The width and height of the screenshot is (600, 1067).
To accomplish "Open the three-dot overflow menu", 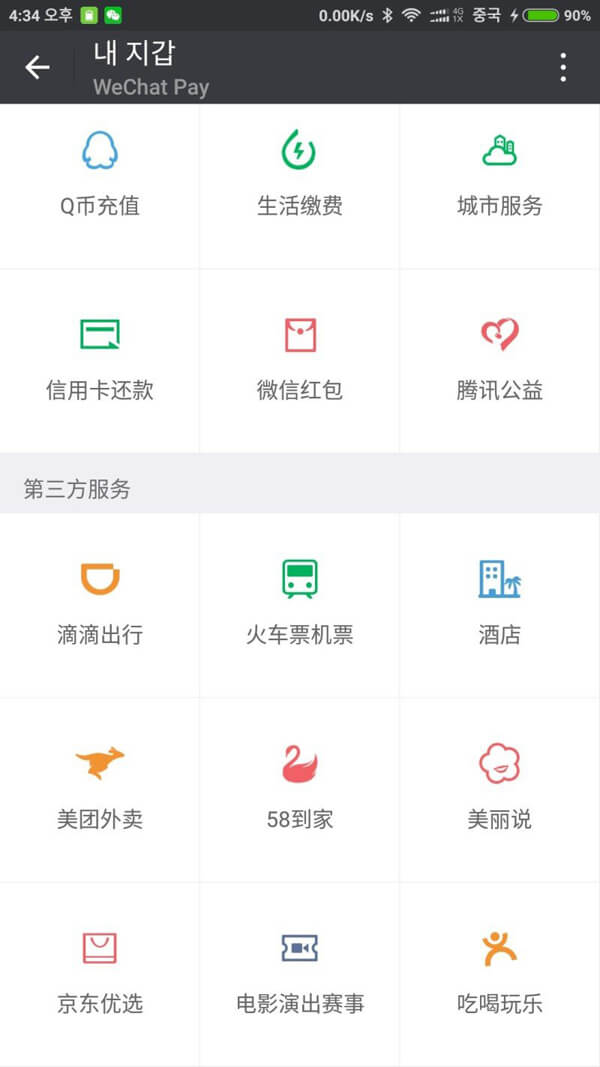I will (x=563, y=67).
